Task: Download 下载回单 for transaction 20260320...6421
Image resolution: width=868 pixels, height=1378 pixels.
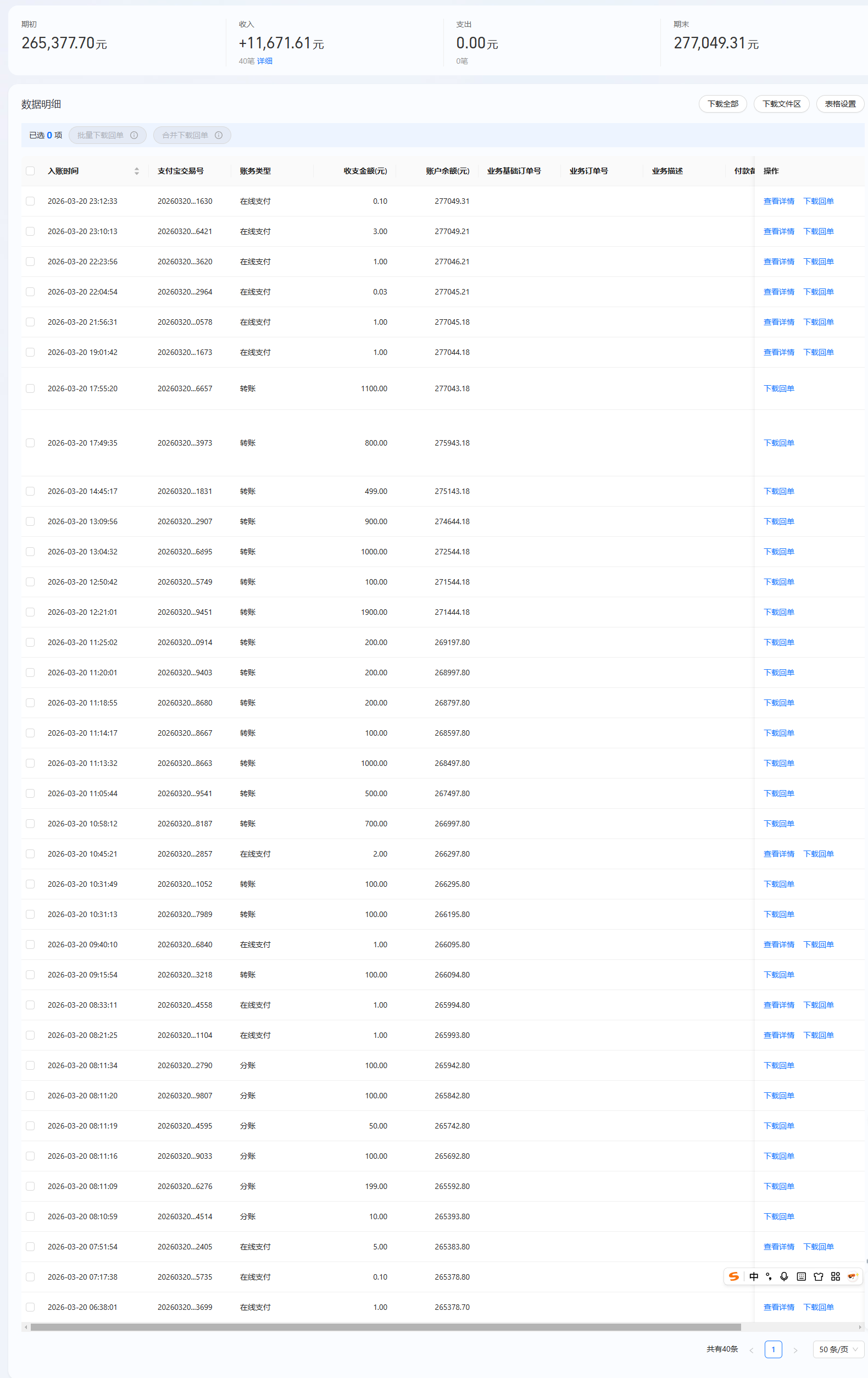Action: pos(818,232)
